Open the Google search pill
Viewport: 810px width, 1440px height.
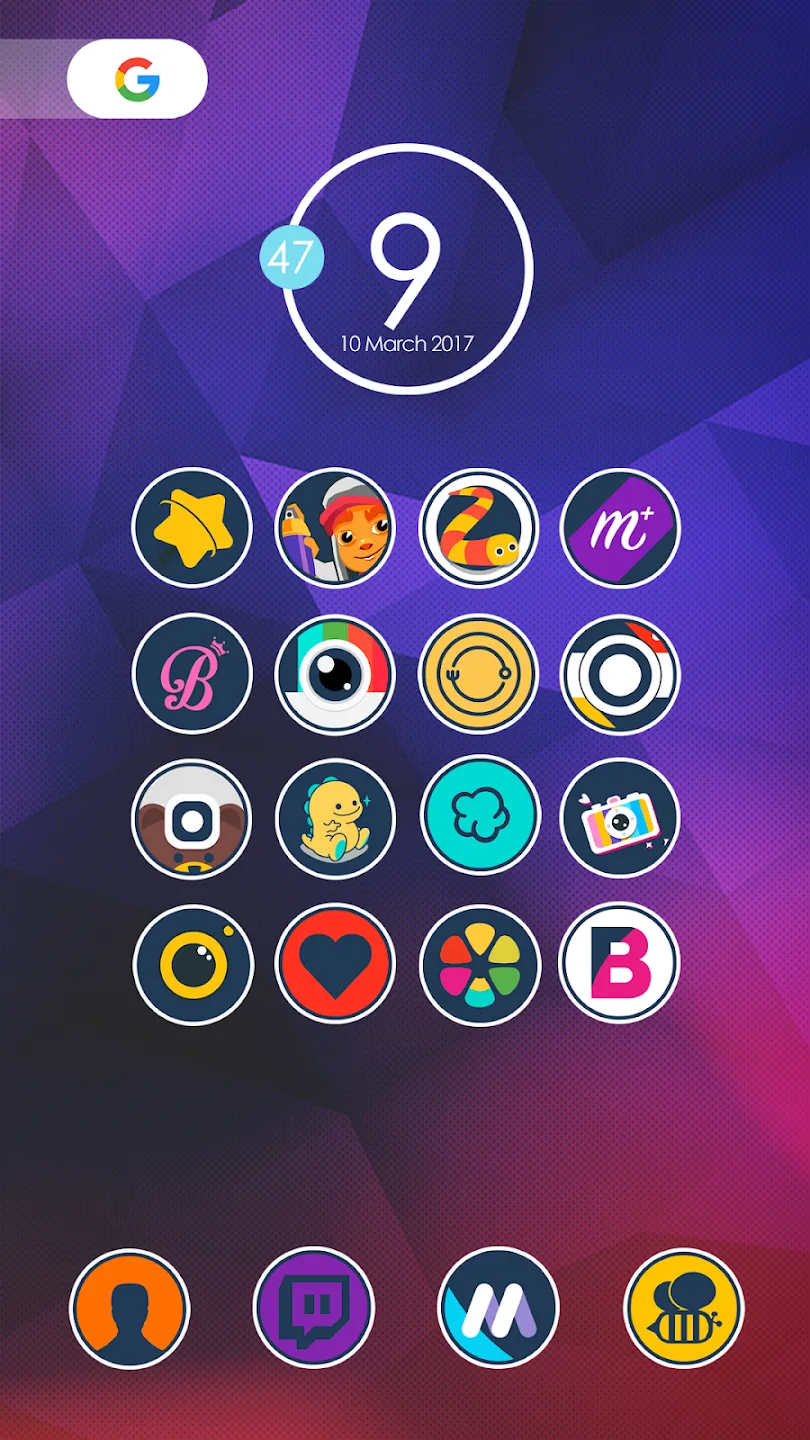coord(137,79)
